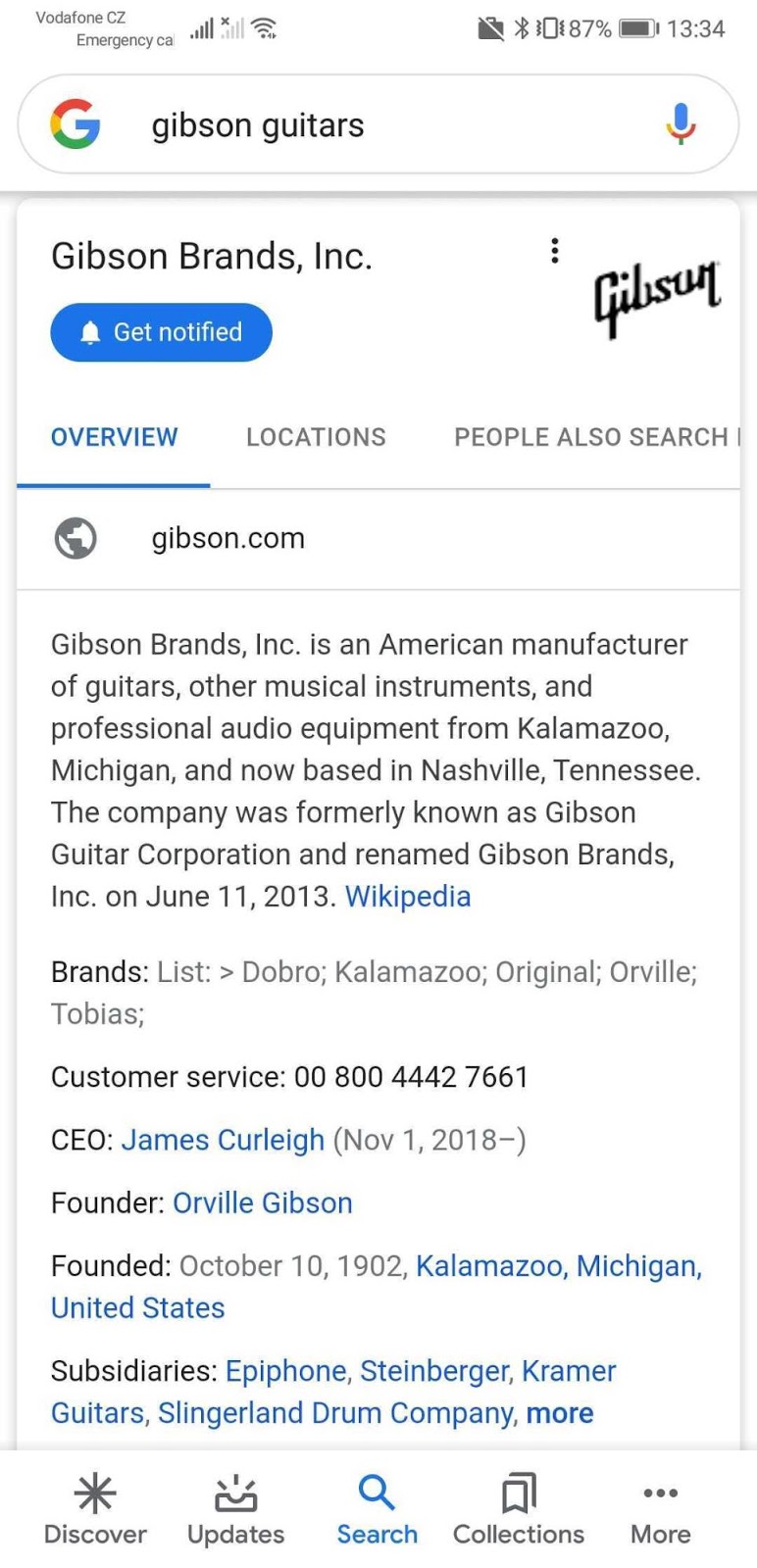Start voice search with the microphone
The height and width of the screenshot is (1568, 757).
pos(680,124)
